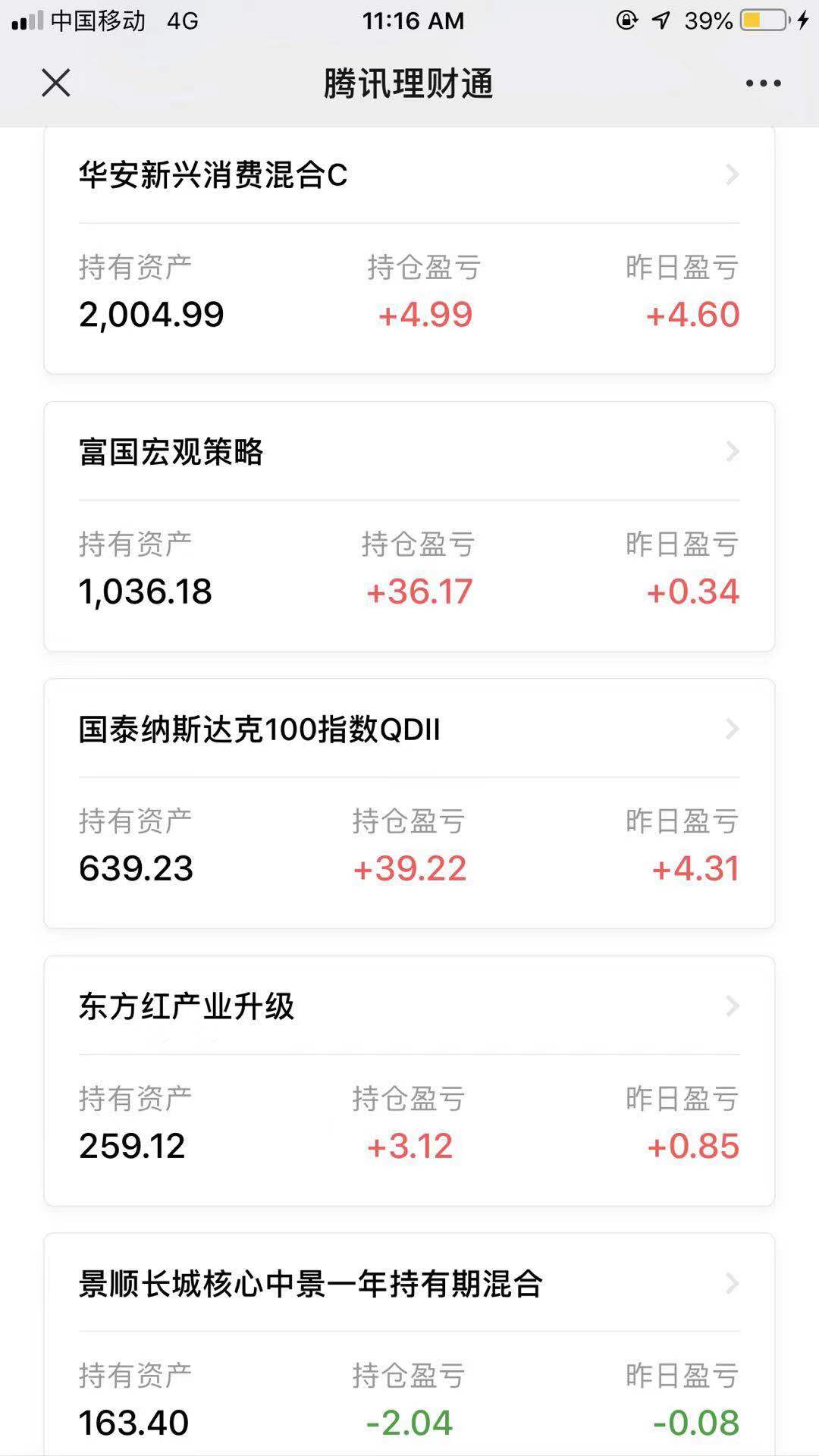Viewport: 819px width, 1456px height.
Task: Close the 腾讯理财通 page
Action: [x=55, y=83]
